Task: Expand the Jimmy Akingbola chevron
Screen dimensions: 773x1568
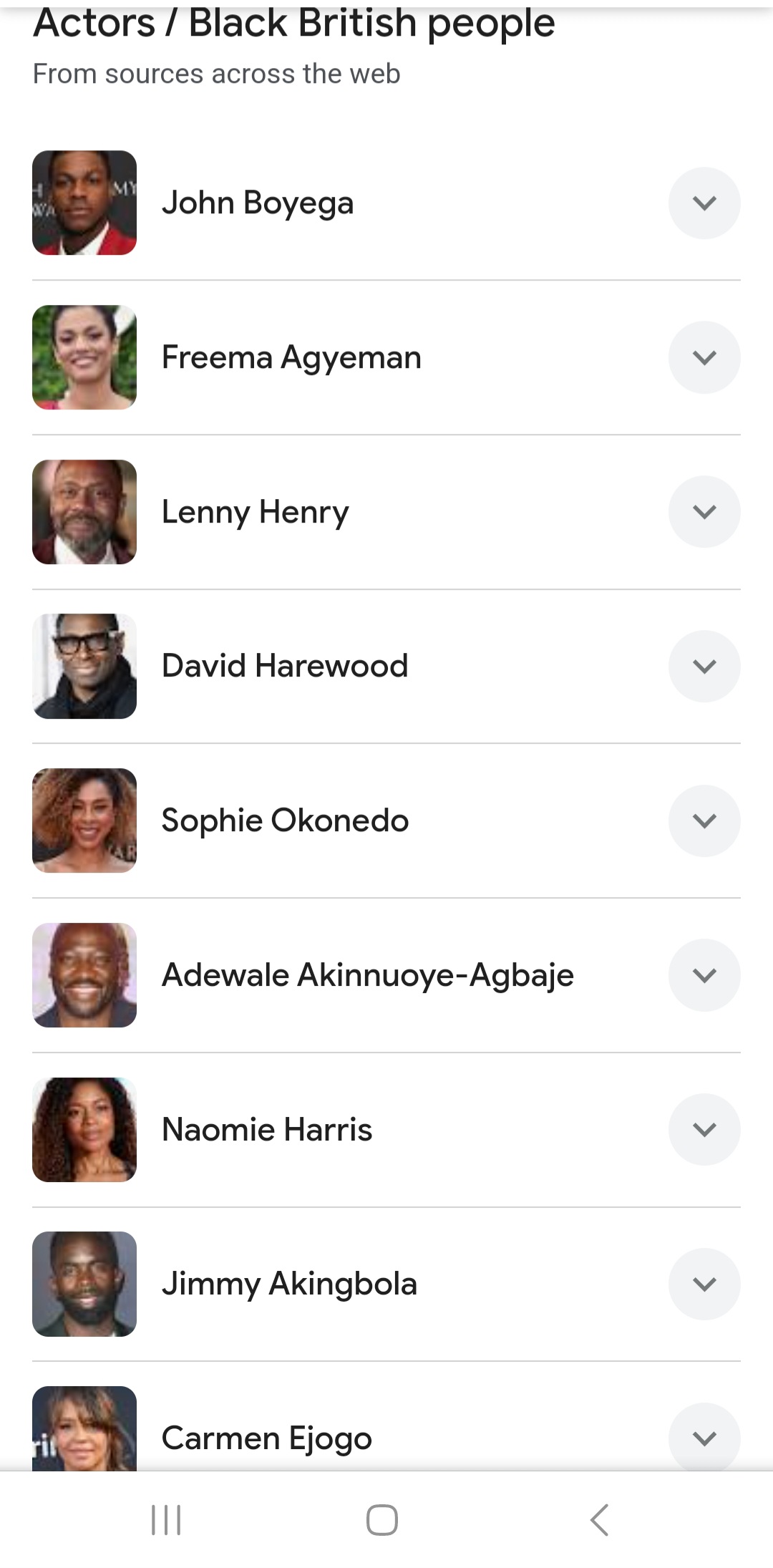Action: 704,1284
